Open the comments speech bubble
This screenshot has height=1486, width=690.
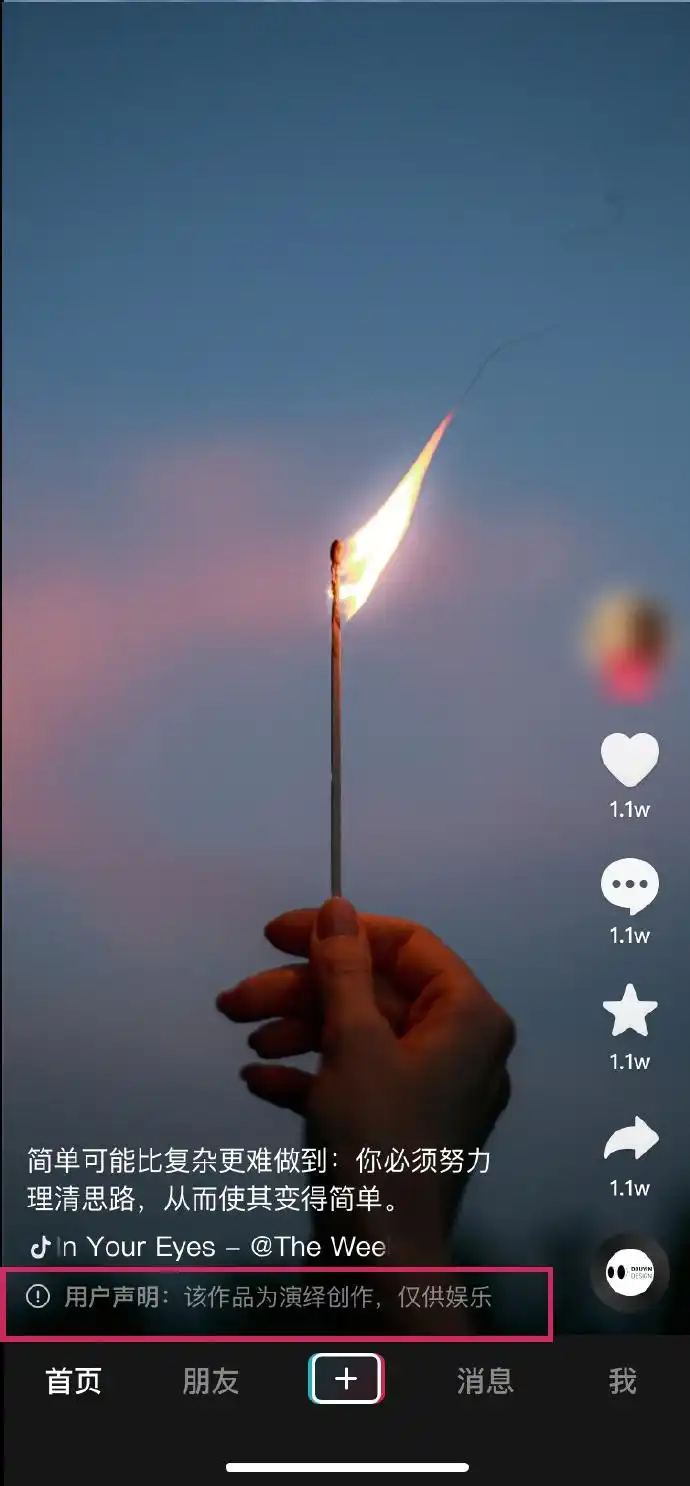click(629, 886)
